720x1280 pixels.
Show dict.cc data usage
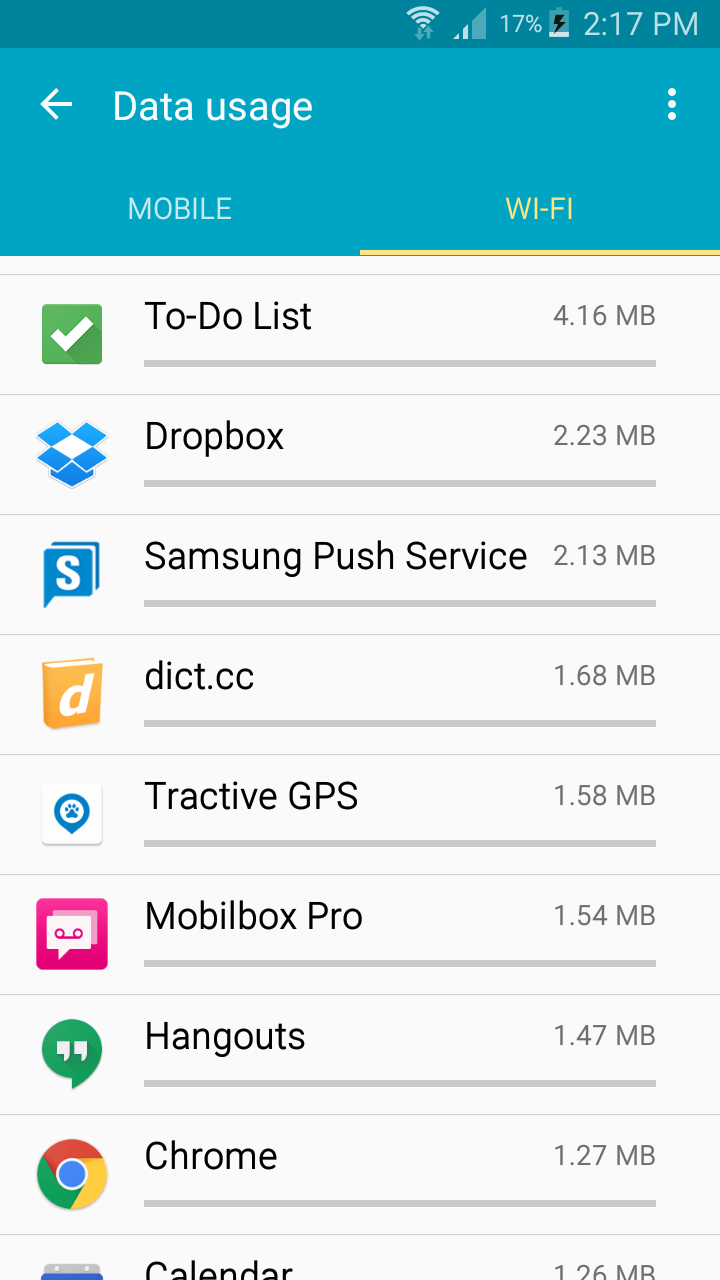click(360, 694)
